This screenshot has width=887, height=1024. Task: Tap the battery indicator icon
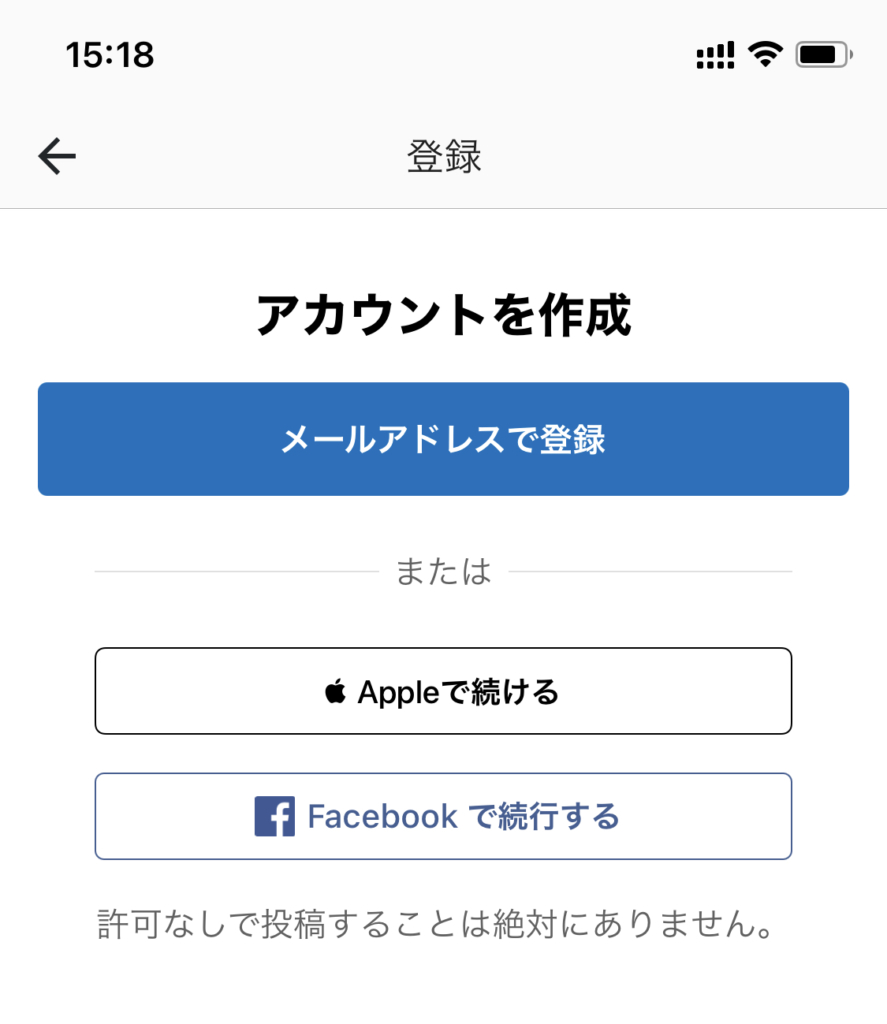click(x=821, y=56)
